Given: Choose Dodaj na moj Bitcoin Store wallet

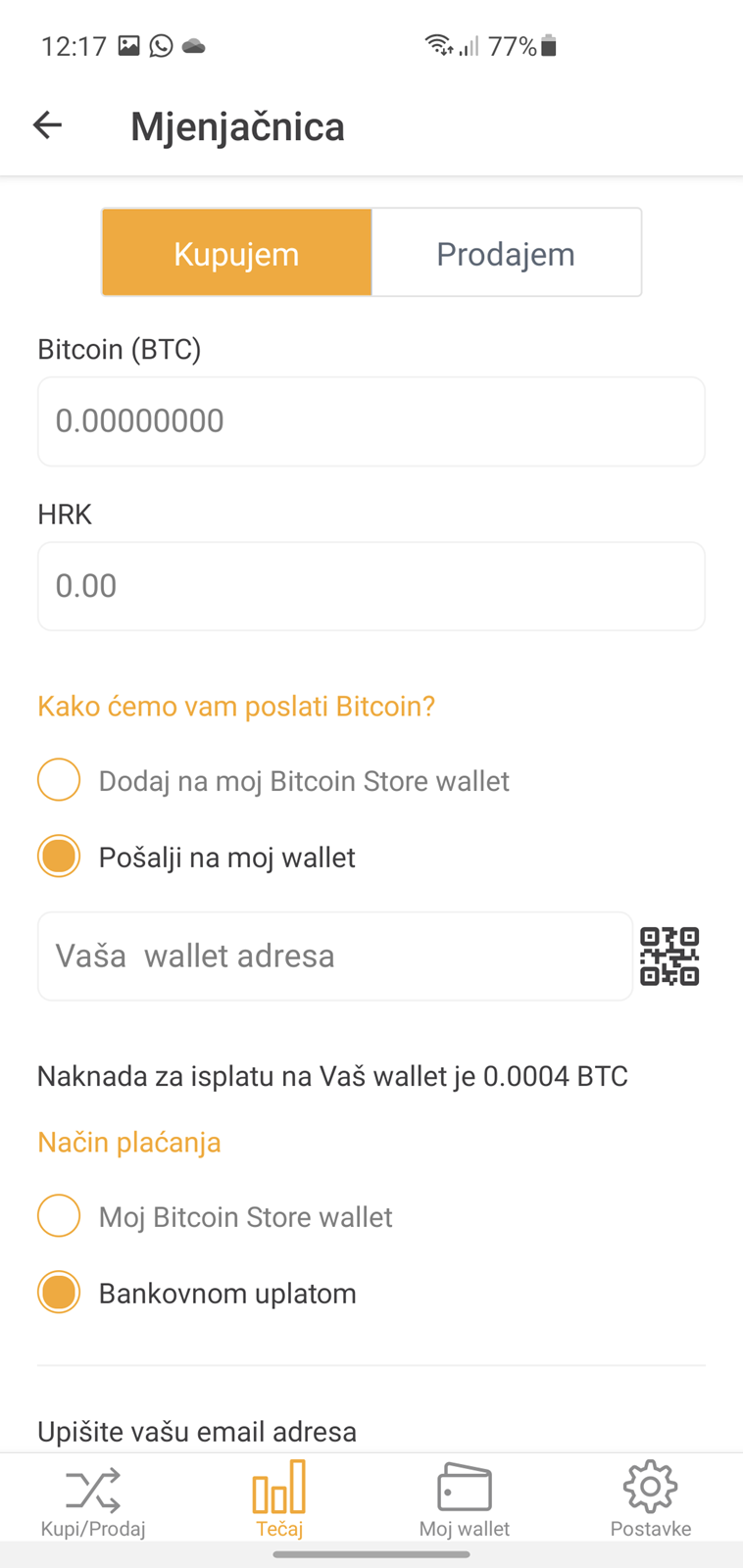Looking at the screenshot, I should (x=273, y=781).
